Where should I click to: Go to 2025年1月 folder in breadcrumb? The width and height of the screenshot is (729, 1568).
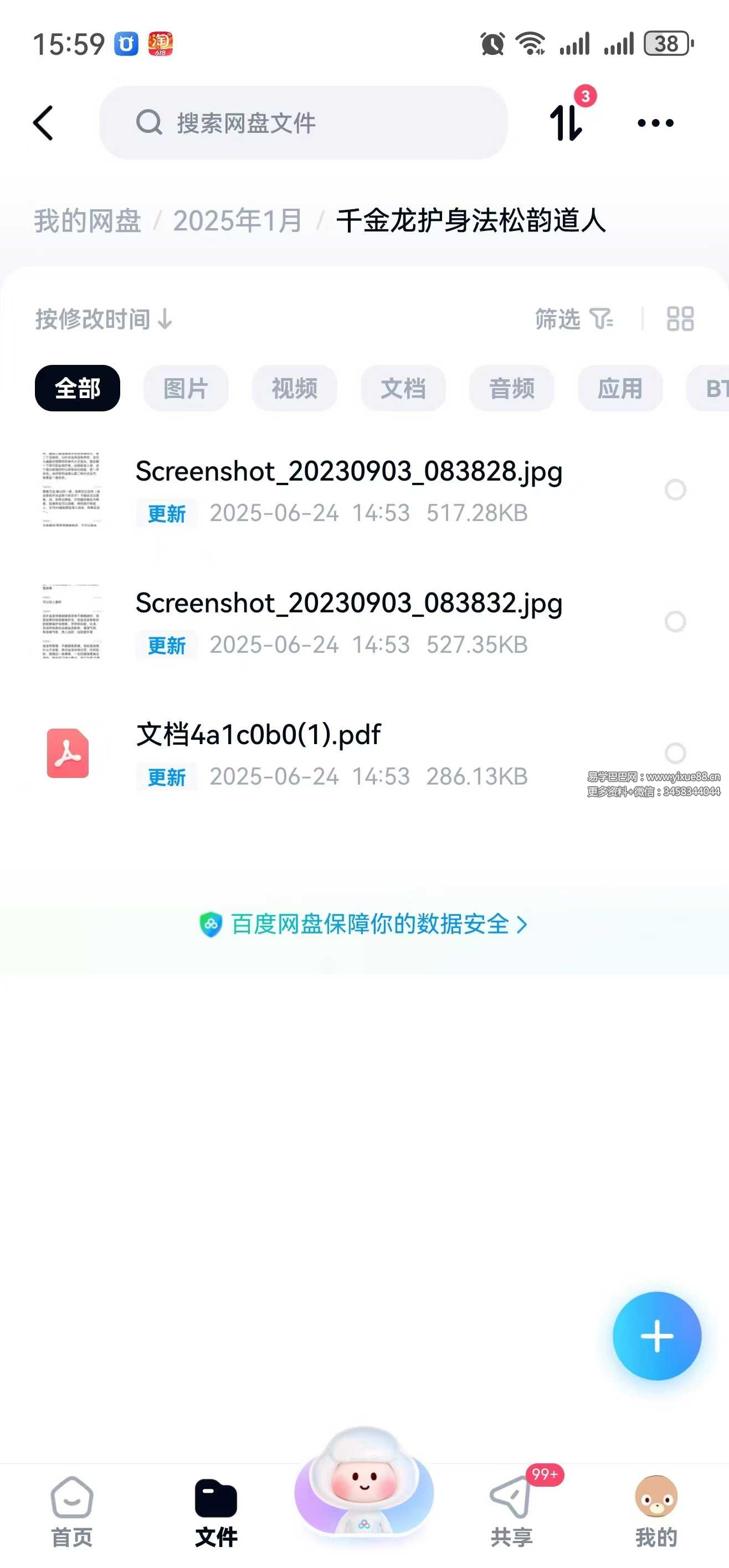[238, 220]
